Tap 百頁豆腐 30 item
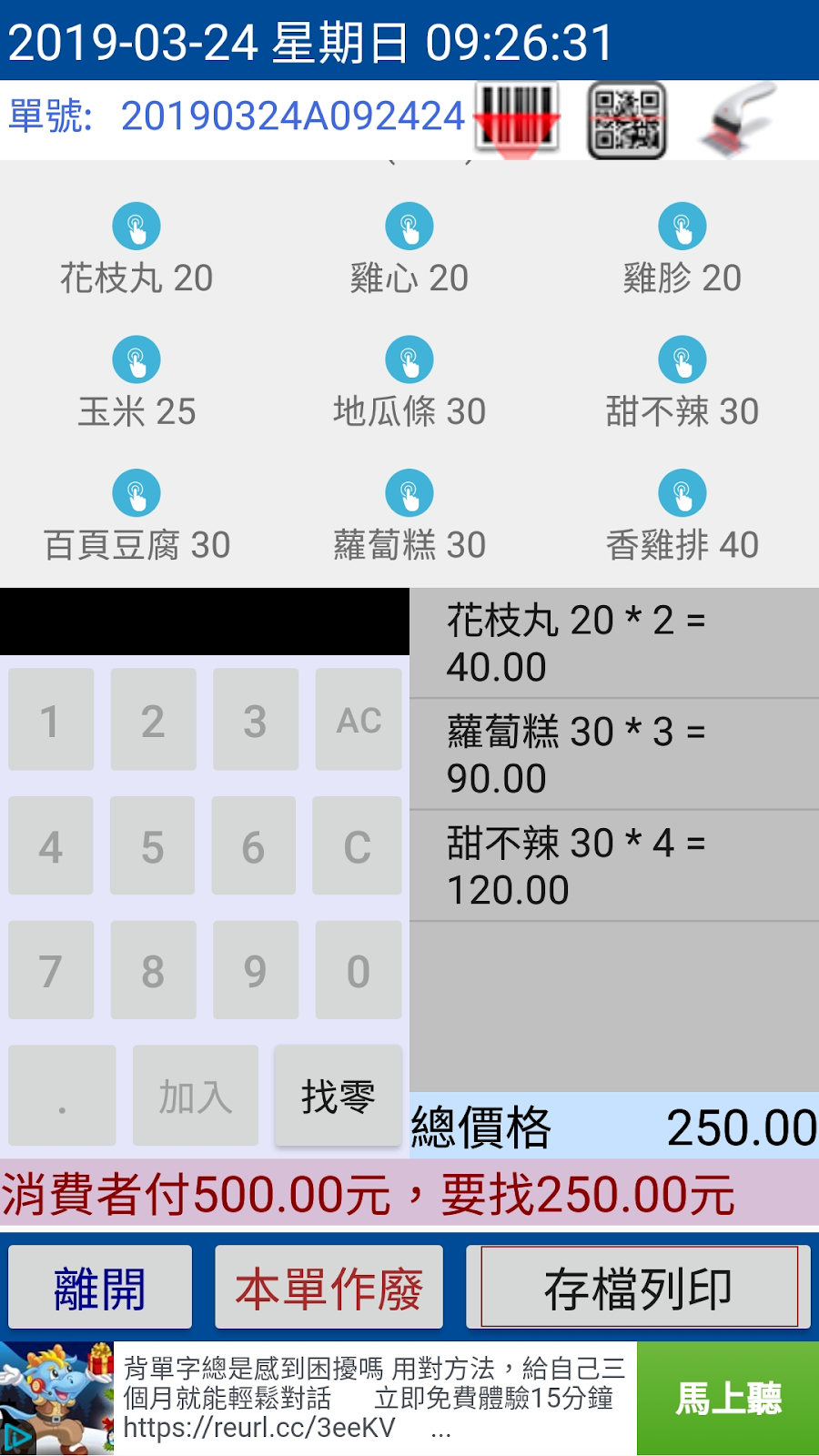Viewport: 819px width, 1456px height. (136, 518)
